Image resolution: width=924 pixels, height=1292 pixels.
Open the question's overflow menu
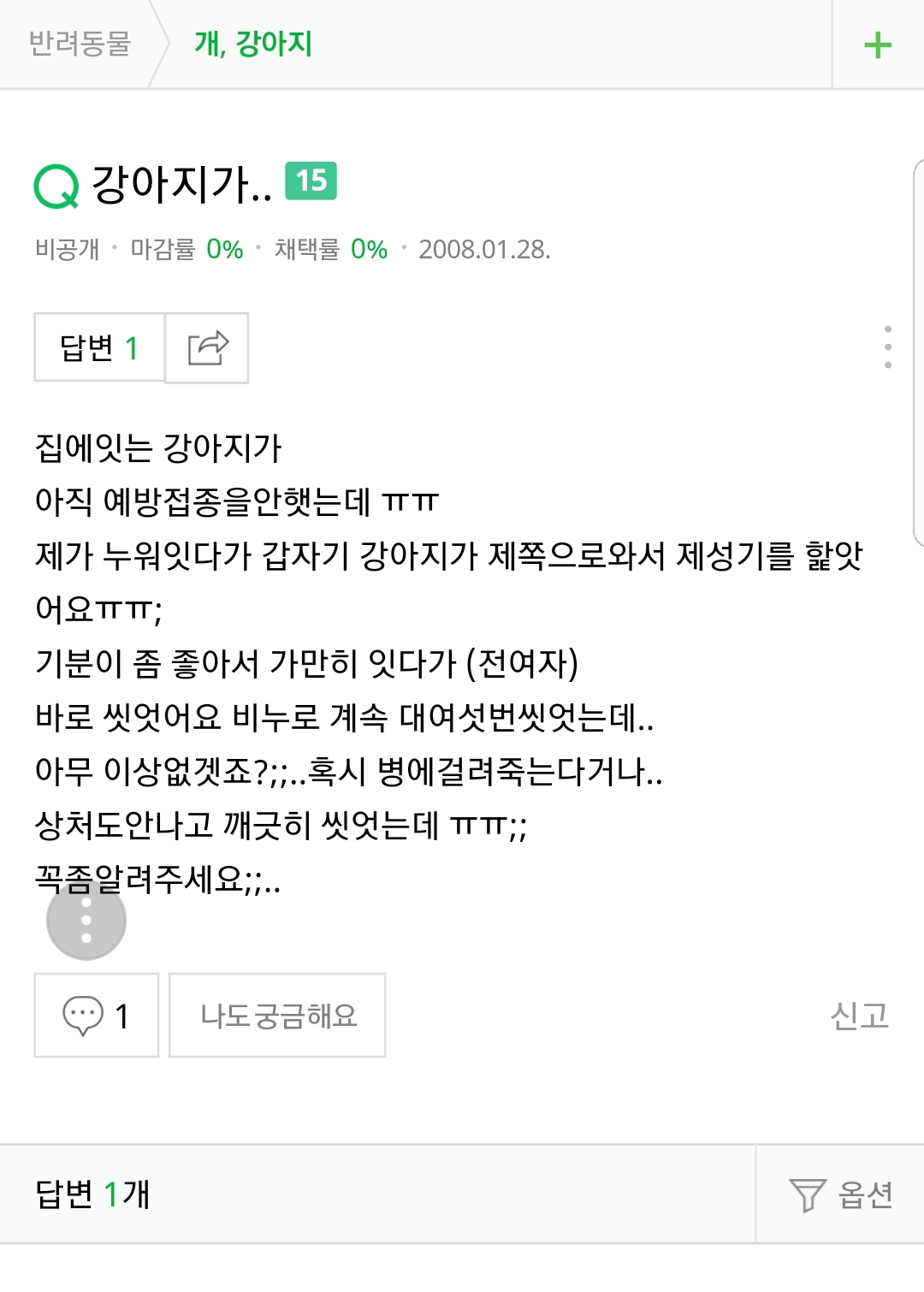click(888, 347)
